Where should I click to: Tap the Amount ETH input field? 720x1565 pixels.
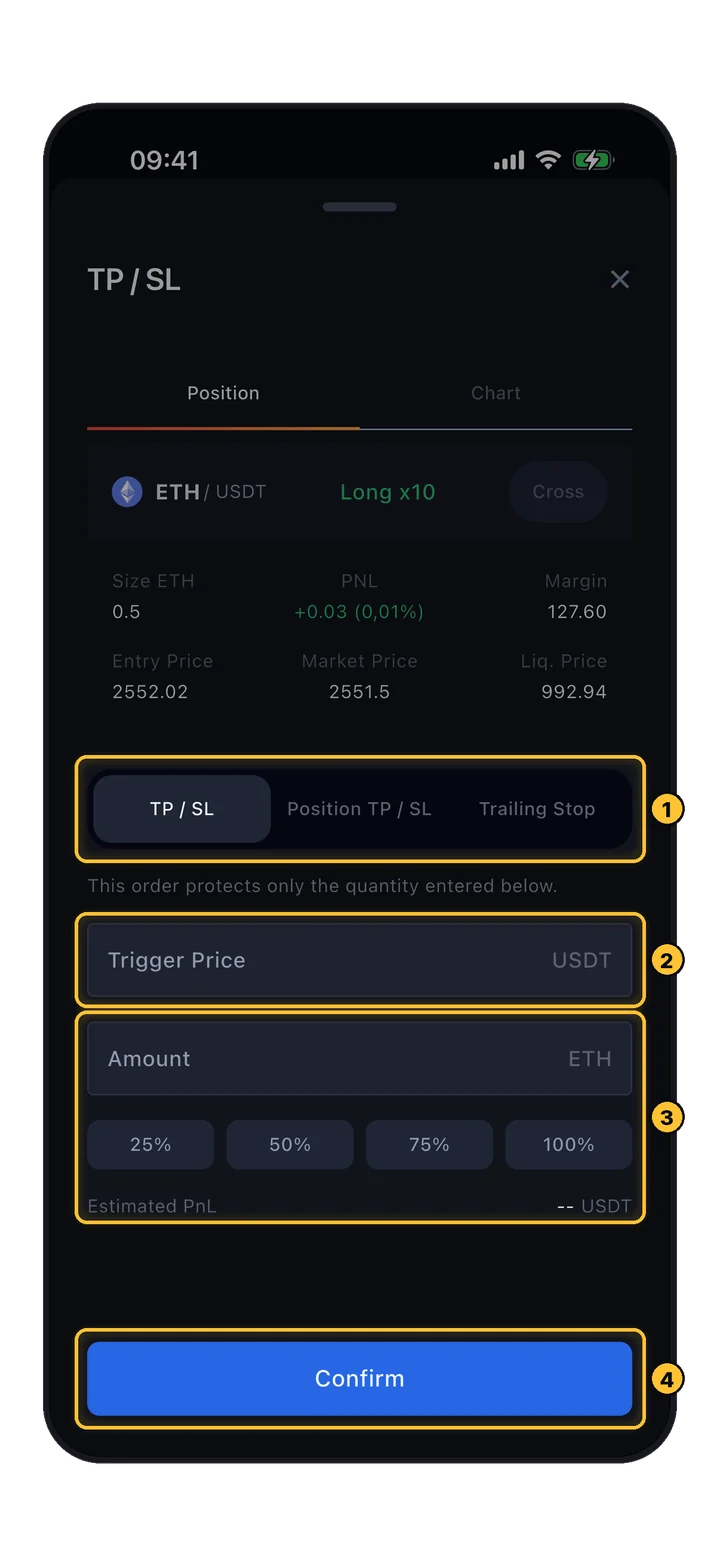click(360, 1058)
